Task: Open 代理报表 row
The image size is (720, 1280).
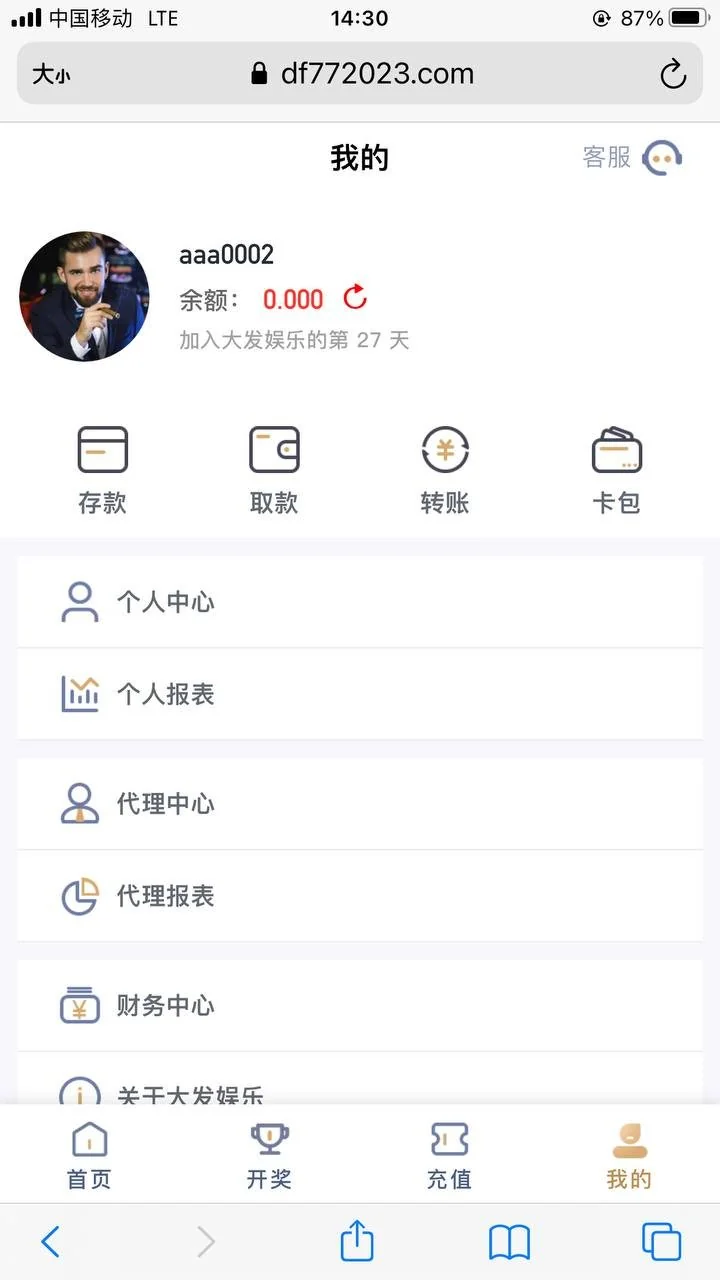Action: click(x=360, y=896)
